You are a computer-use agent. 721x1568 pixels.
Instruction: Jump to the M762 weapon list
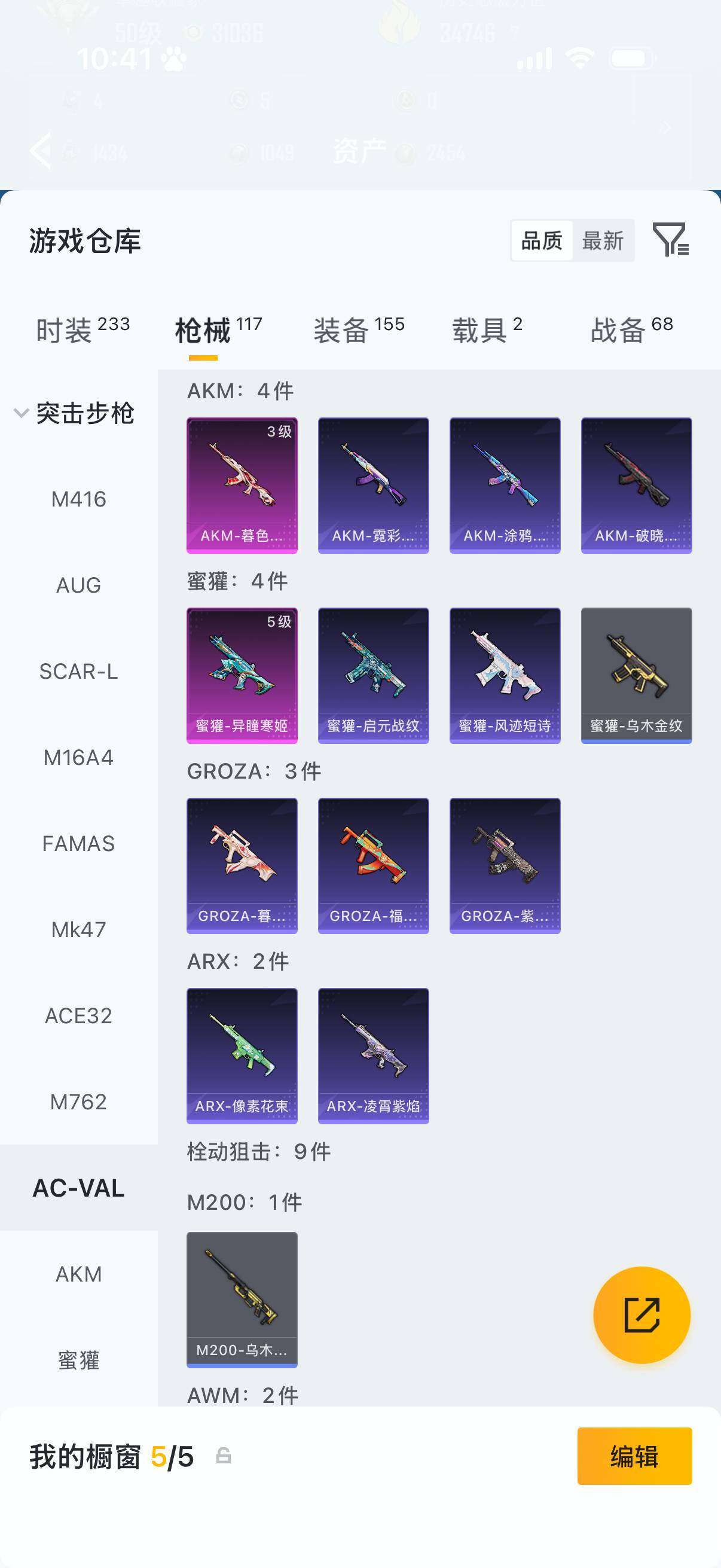(78, 1102)
